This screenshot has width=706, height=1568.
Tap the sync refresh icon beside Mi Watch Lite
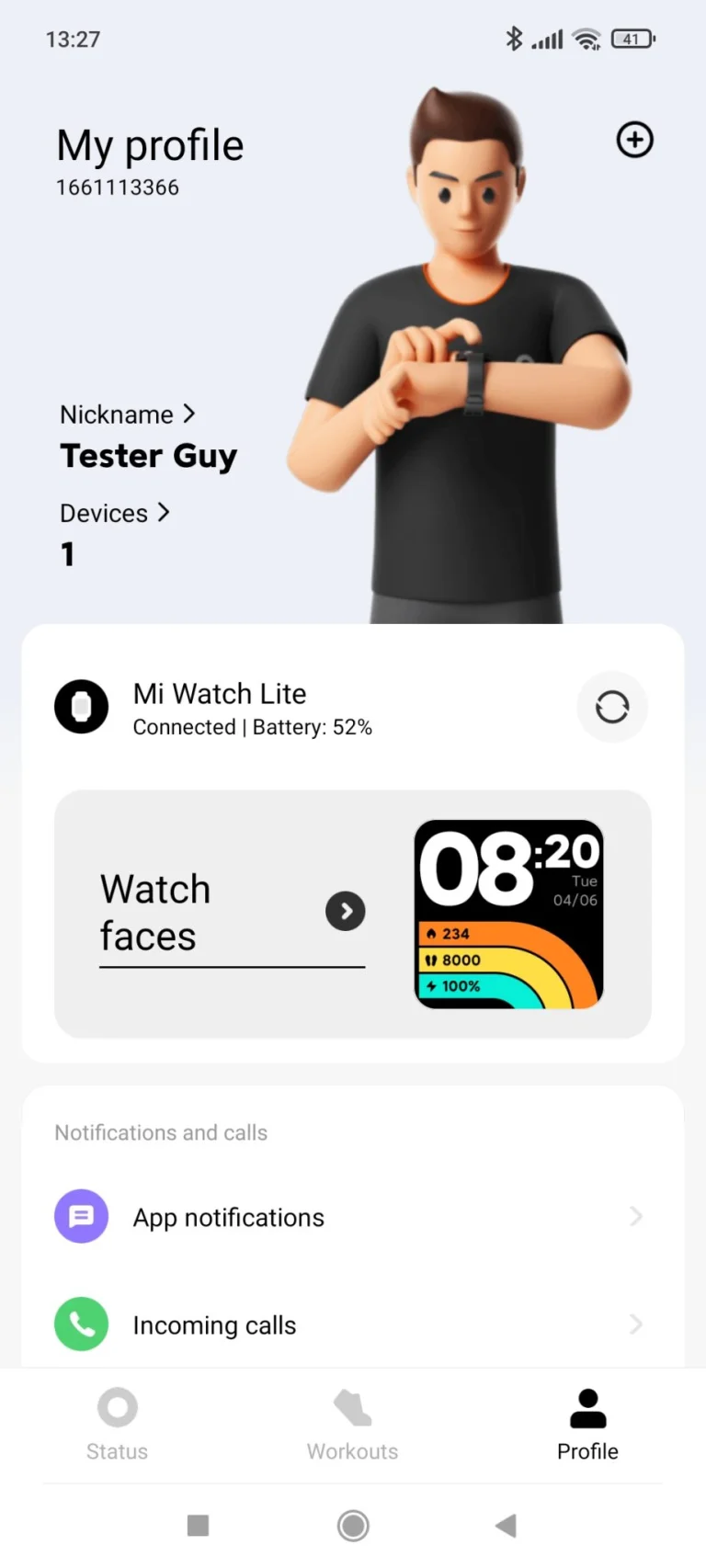pos(612,707)
